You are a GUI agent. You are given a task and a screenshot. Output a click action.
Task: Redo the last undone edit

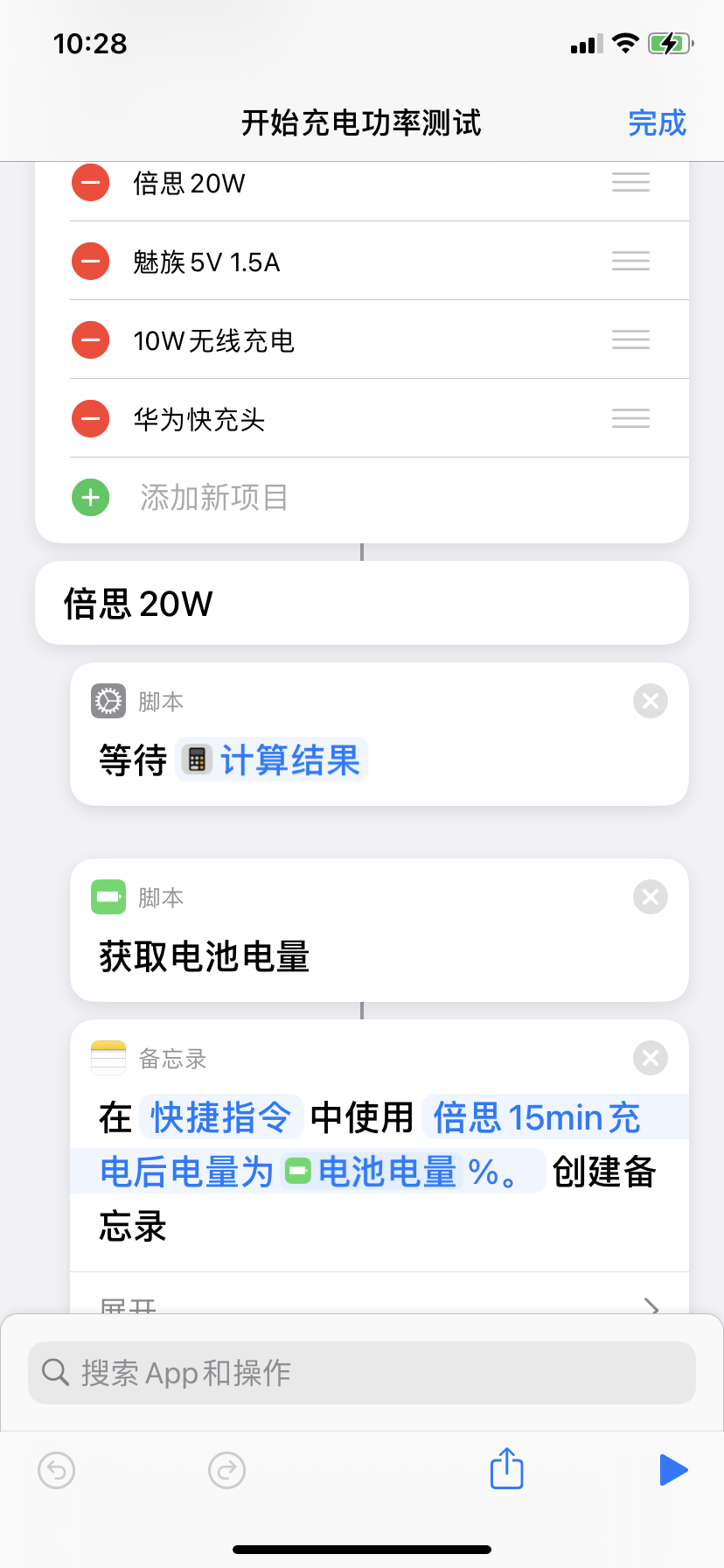226,1470
